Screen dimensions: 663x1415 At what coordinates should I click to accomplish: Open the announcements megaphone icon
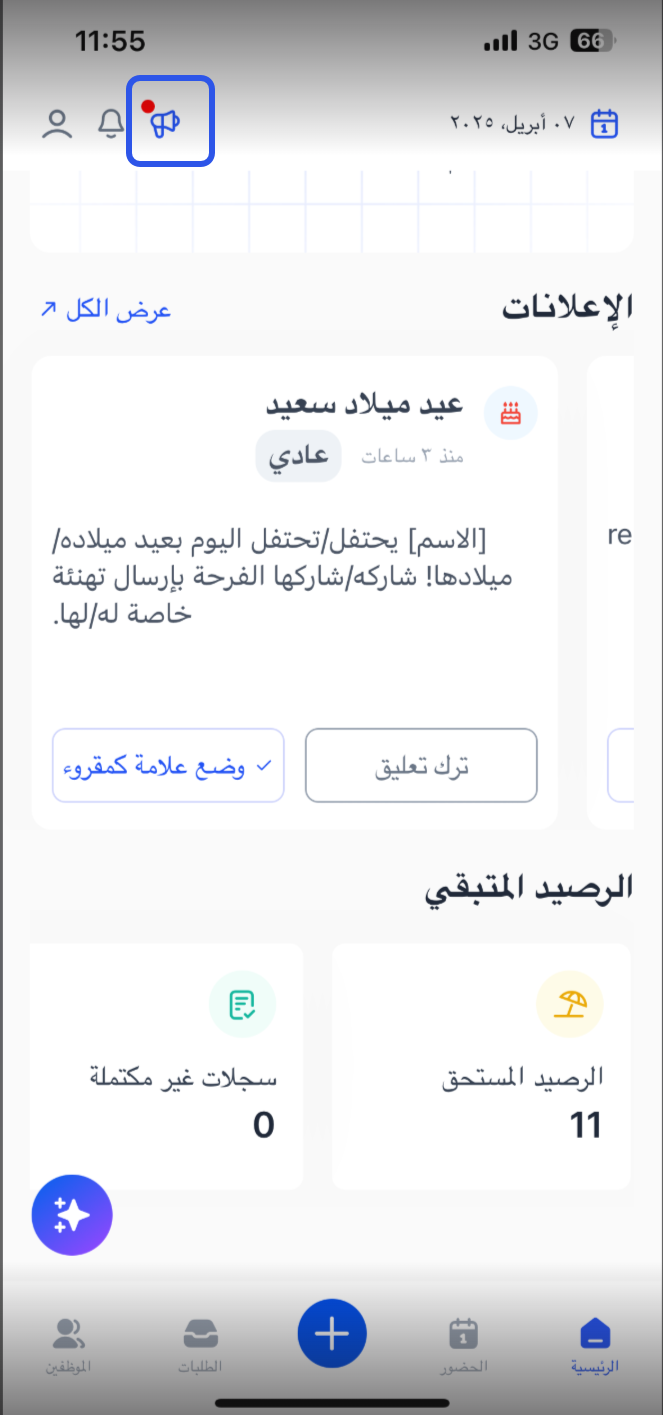pyautogui.click(x=166, y=123)
